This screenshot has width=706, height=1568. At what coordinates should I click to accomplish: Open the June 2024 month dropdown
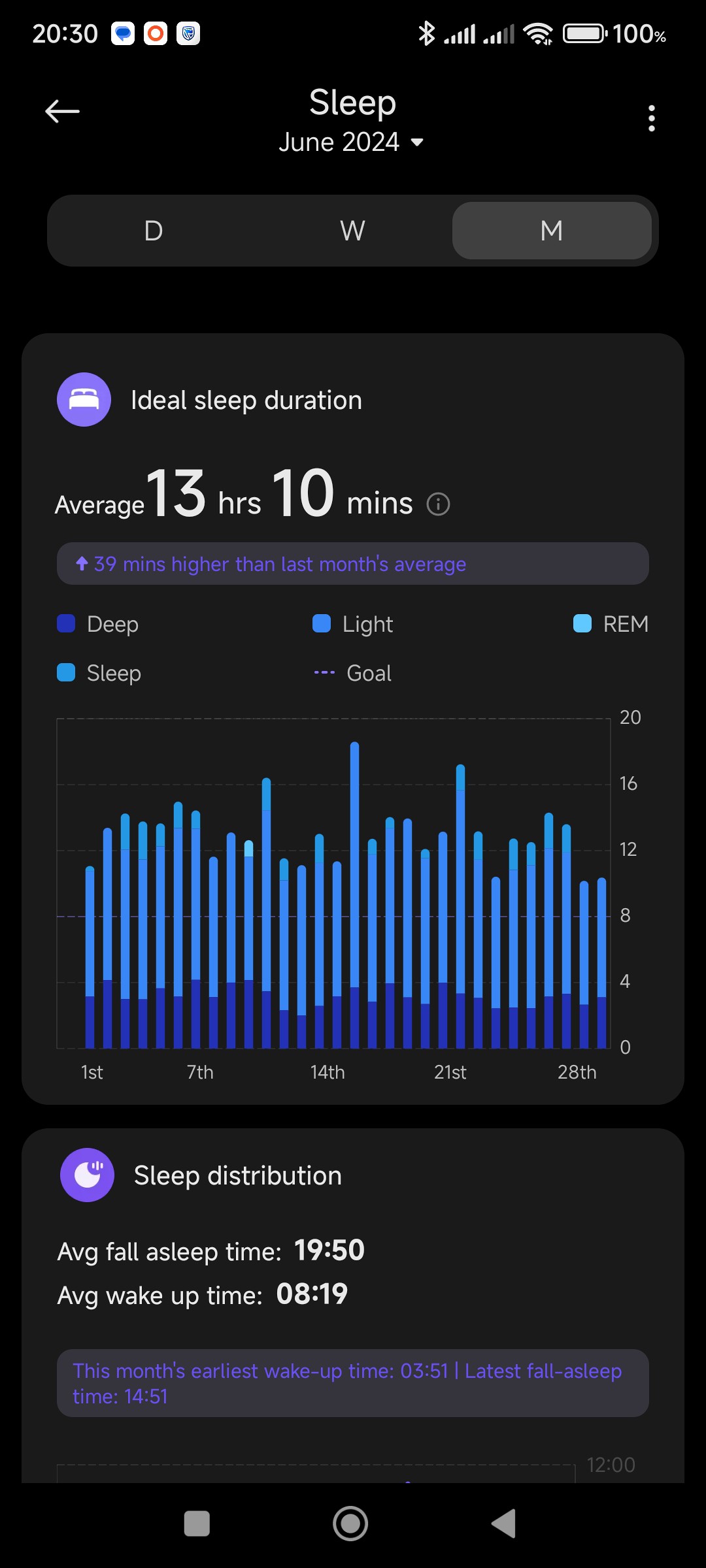point(352,142)
